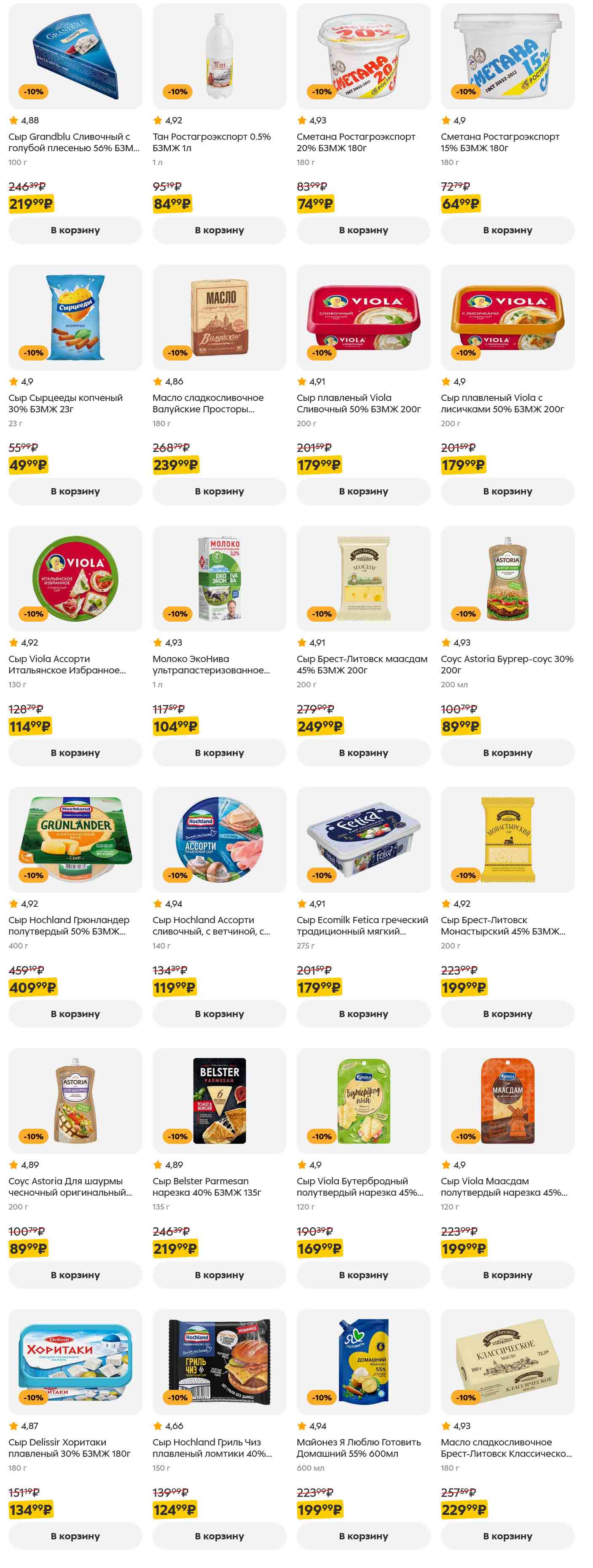Add Belster Parmesan нарезка to cart
593x1568 pixels.
(x=219, y=1274)
